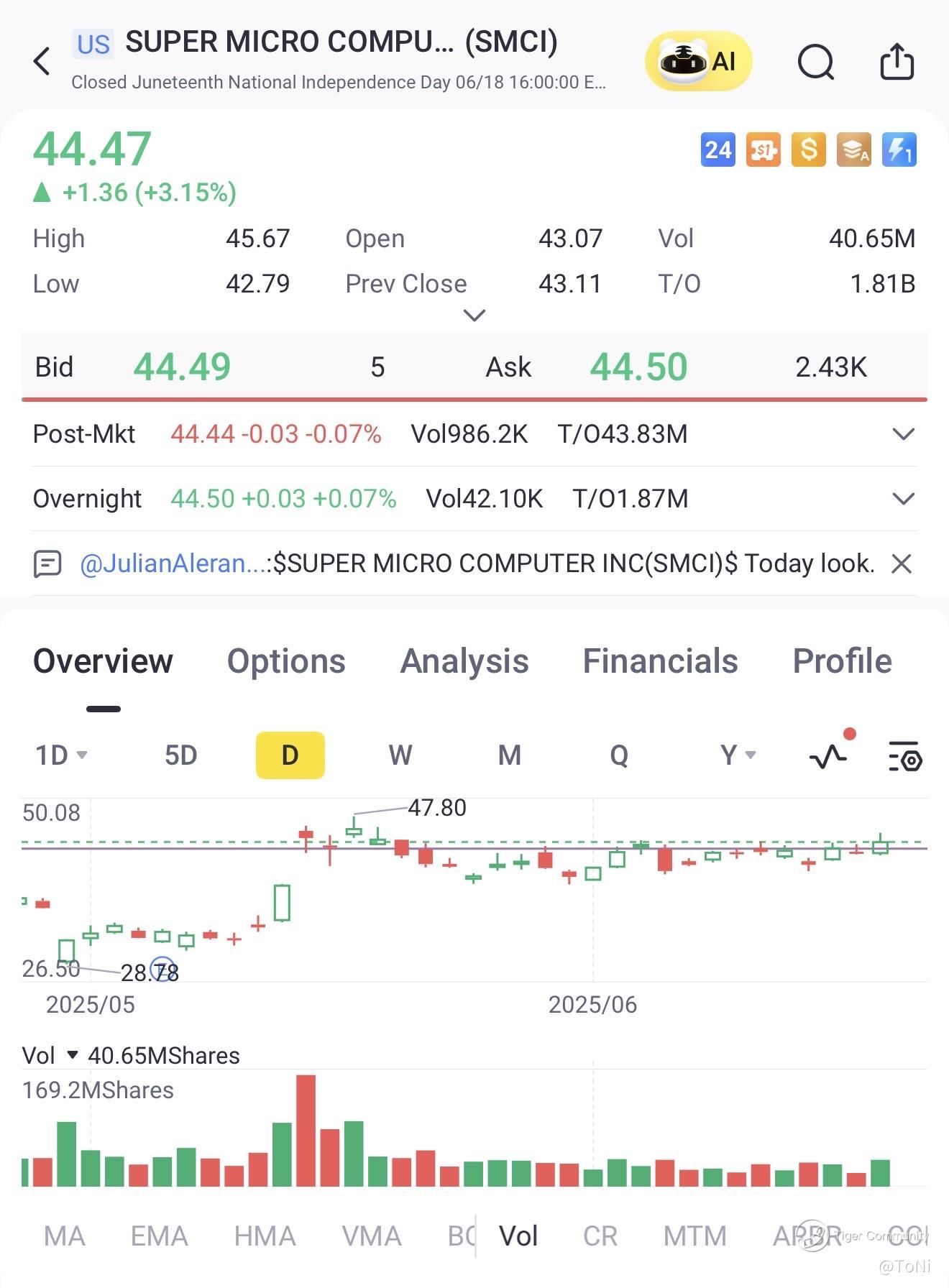949x1288 pixels.
Task: Expand more quote details below Prev Close
Action: (475, 315)
